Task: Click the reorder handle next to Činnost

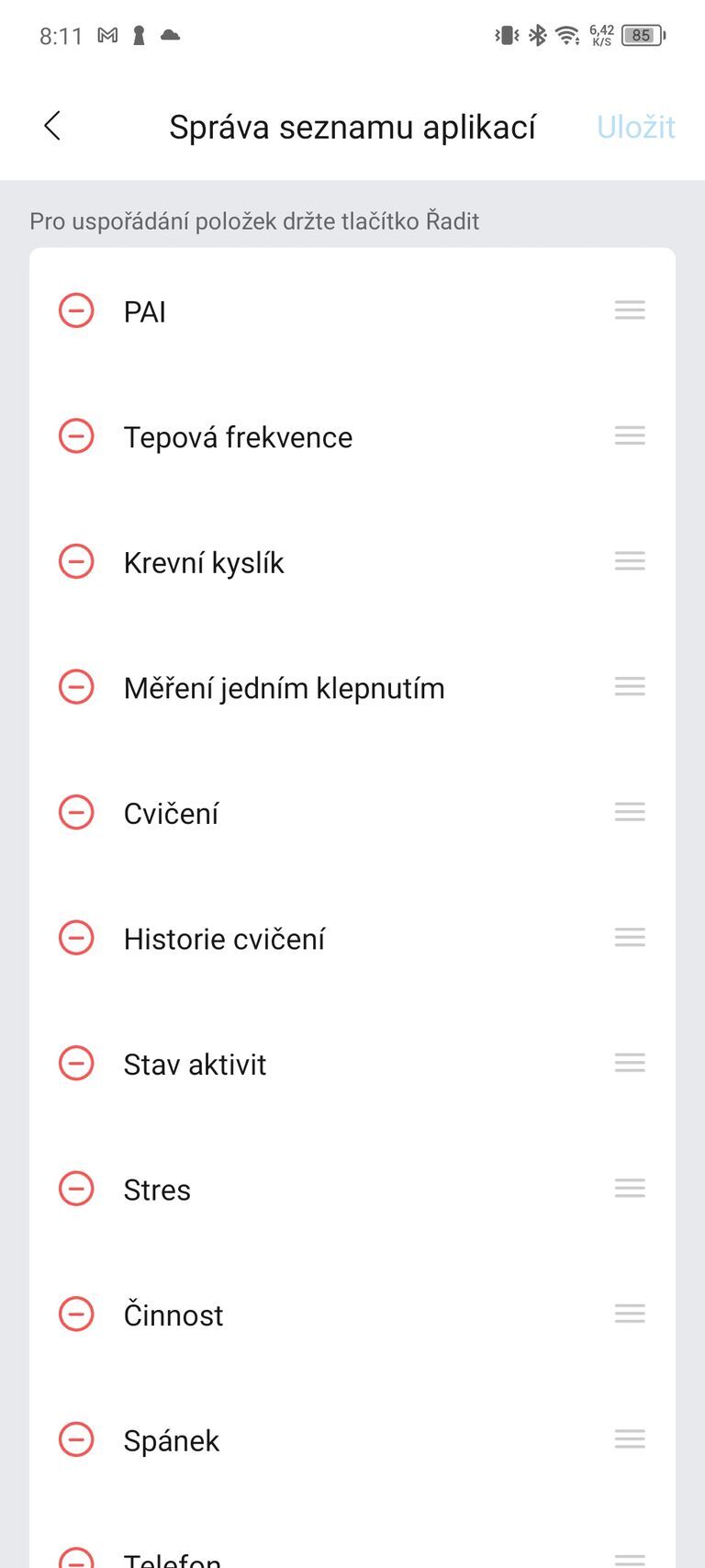Action: click(x=630, y=1314)
